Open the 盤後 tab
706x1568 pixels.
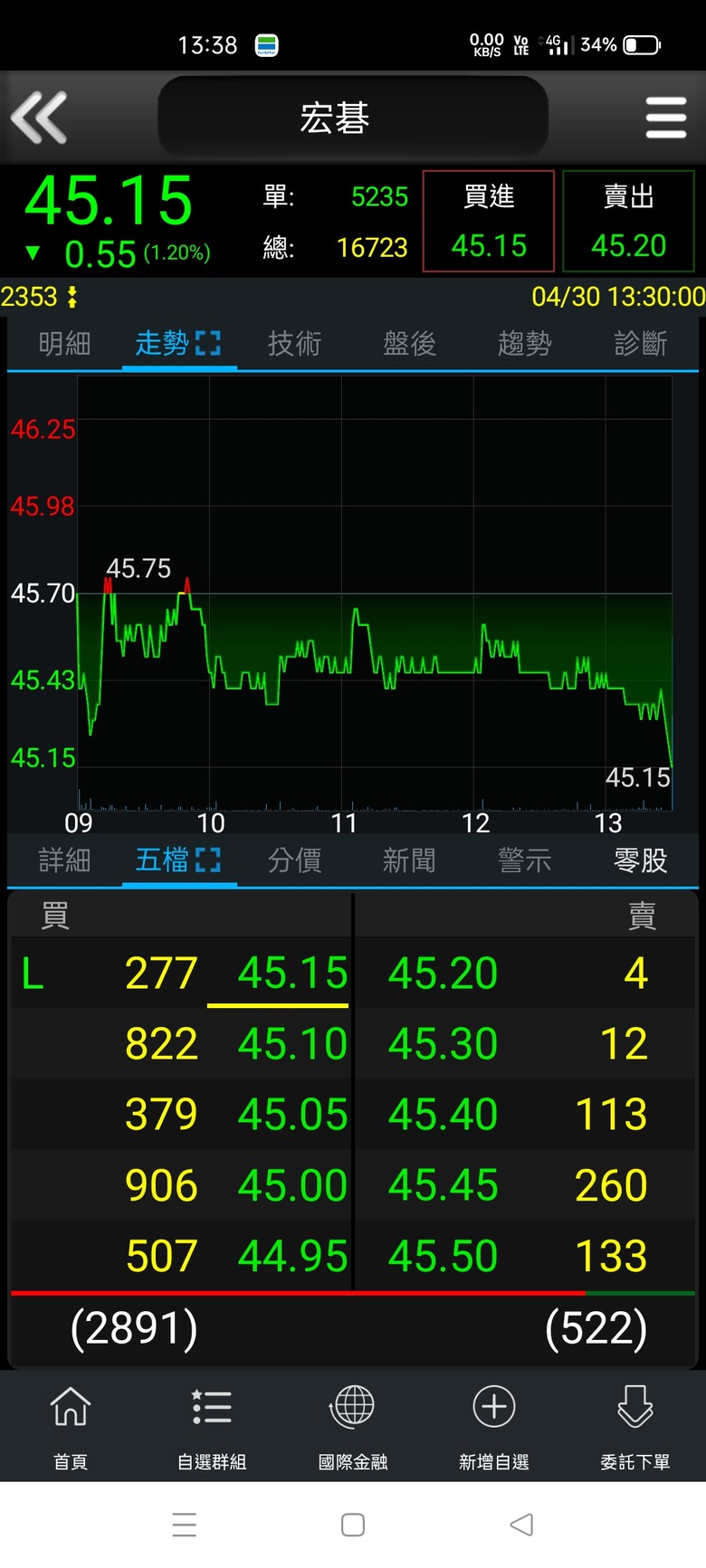click(x=409, y=344)
